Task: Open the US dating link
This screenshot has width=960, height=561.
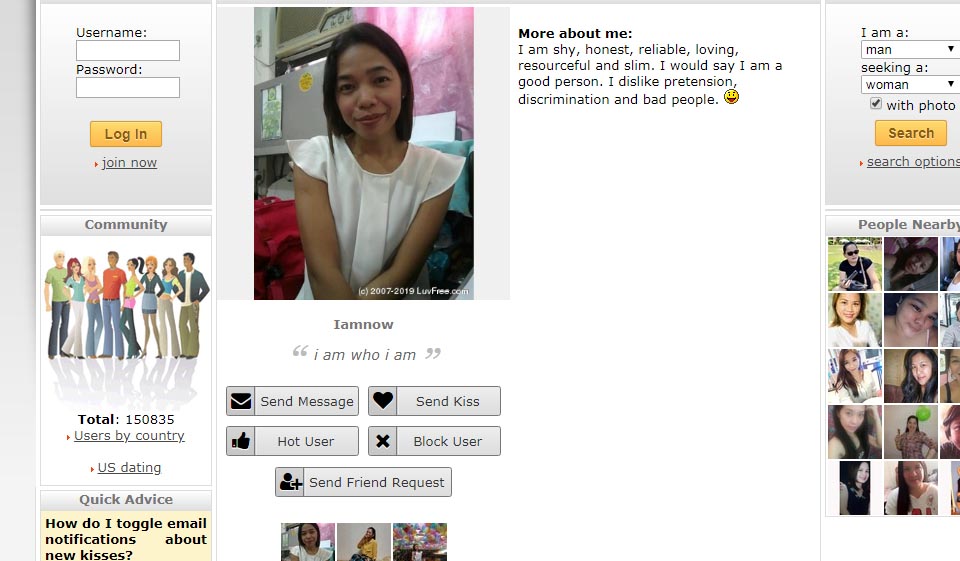Action: pos(129,468)
